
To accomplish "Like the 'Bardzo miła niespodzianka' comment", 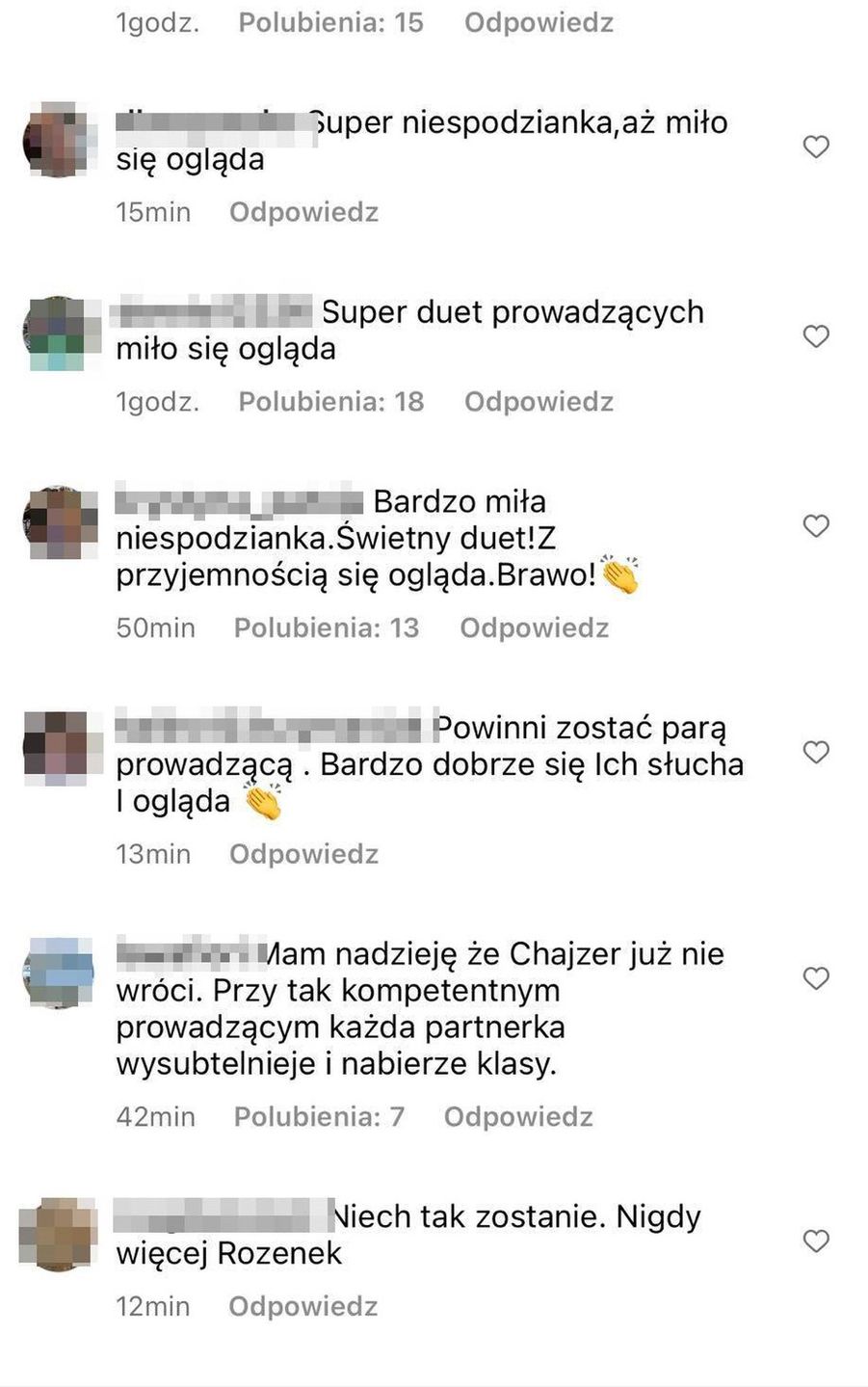I will pos(816,525).
